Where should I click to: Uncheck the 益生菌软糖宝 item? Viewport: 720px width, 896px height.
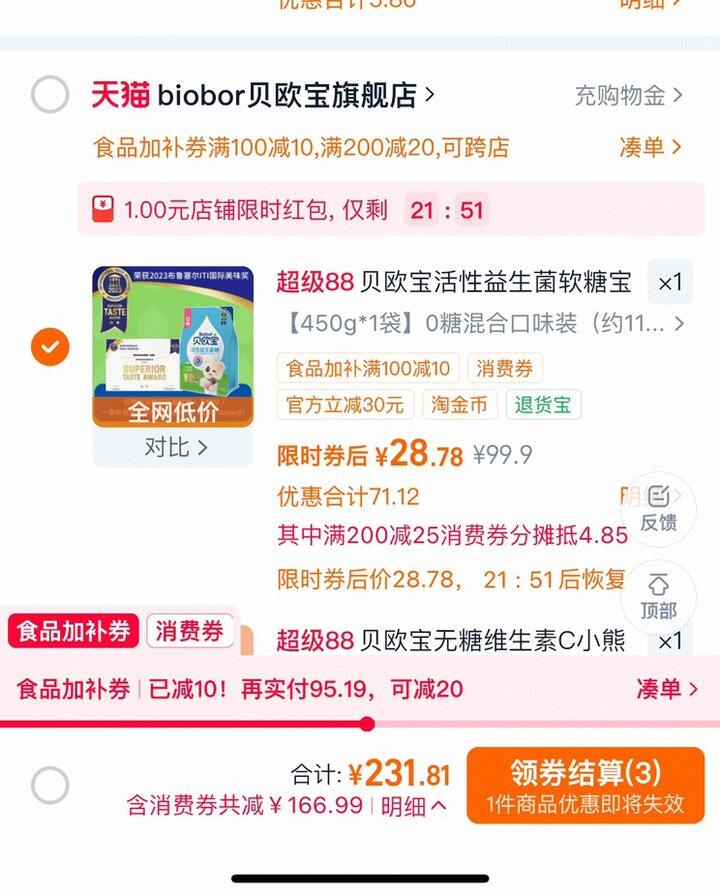pyautogui.click(x=50, y=347)
